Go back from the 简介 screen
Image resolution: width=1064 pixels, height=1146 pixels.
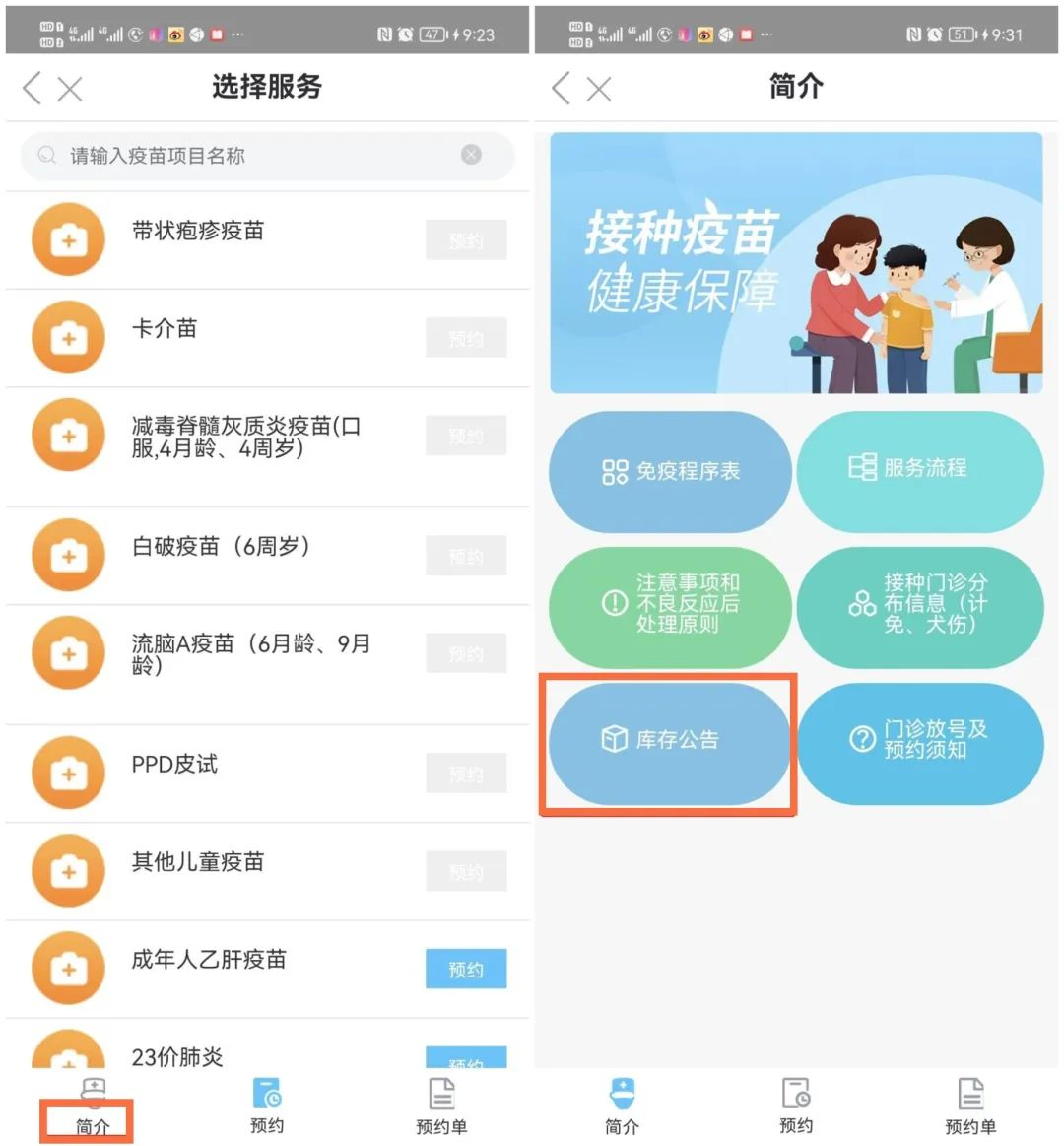(x=562, y=89)
